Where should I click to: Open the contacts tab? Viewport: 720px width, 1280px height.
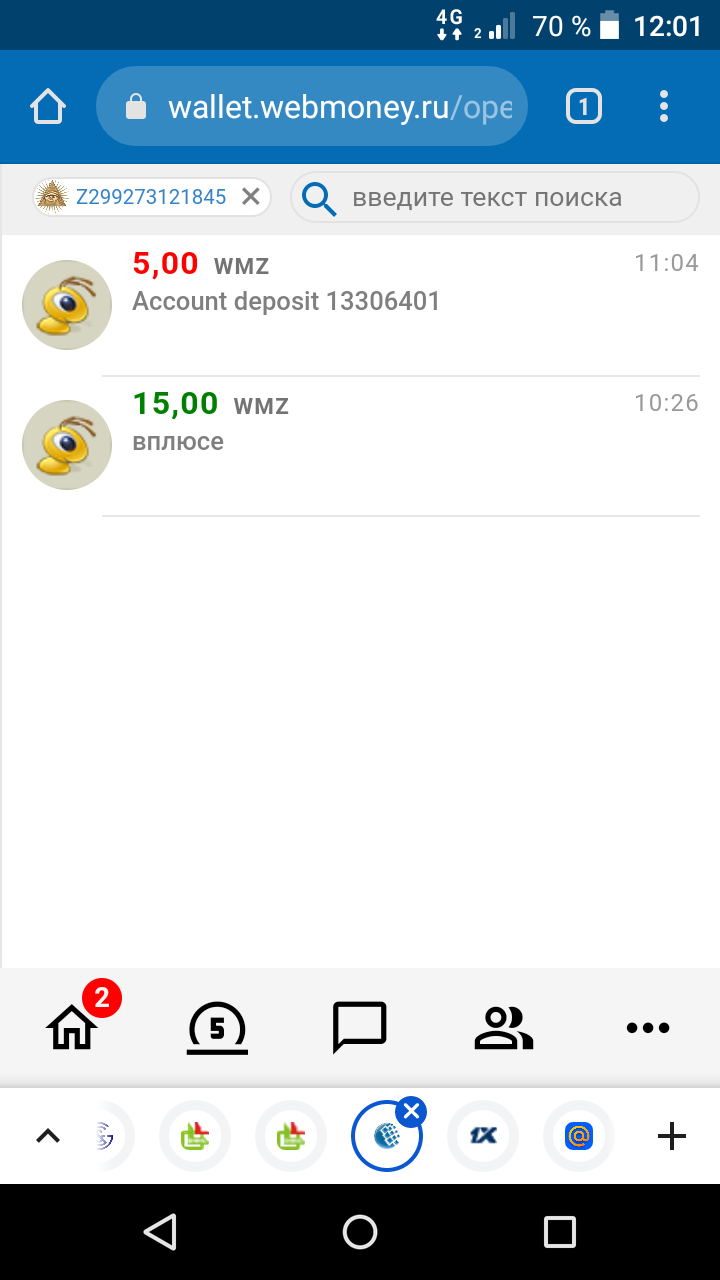tap(504, 1027)
